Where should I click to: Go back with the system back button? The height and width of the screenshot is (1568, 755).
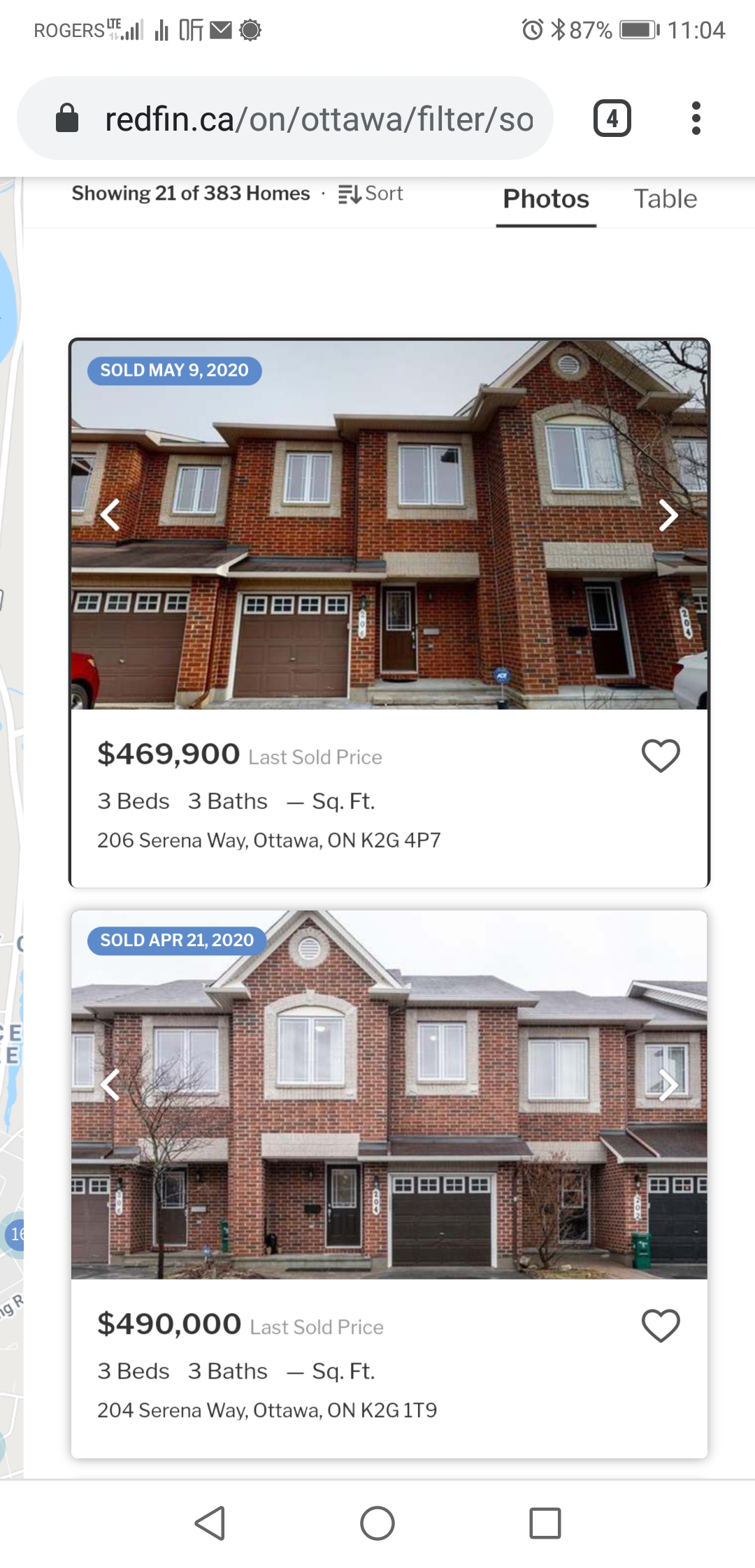coord(210,1523)
